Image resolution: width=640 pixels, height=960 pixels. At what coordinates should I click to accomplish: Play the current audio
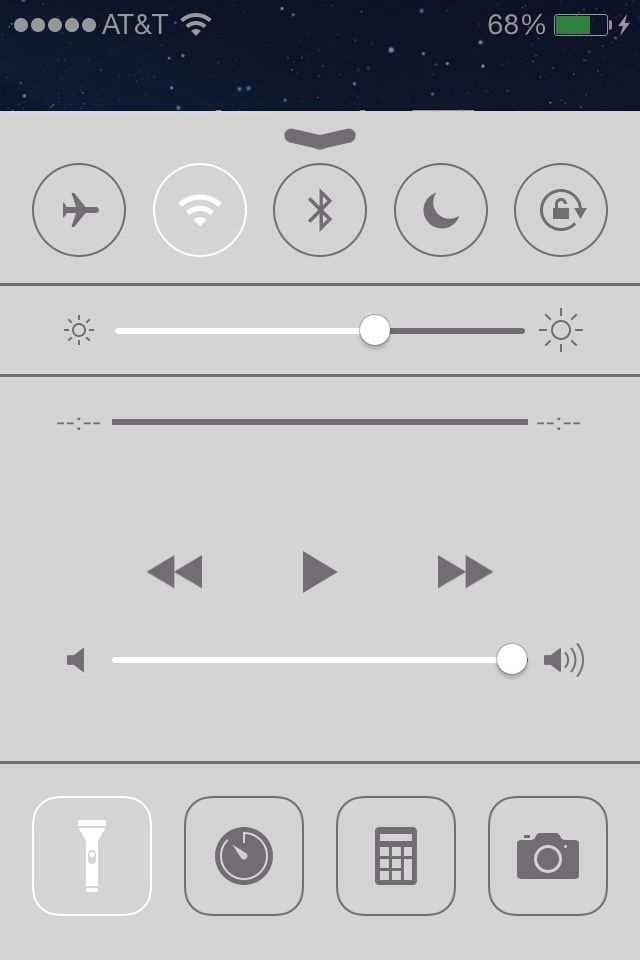click(320, 572)
